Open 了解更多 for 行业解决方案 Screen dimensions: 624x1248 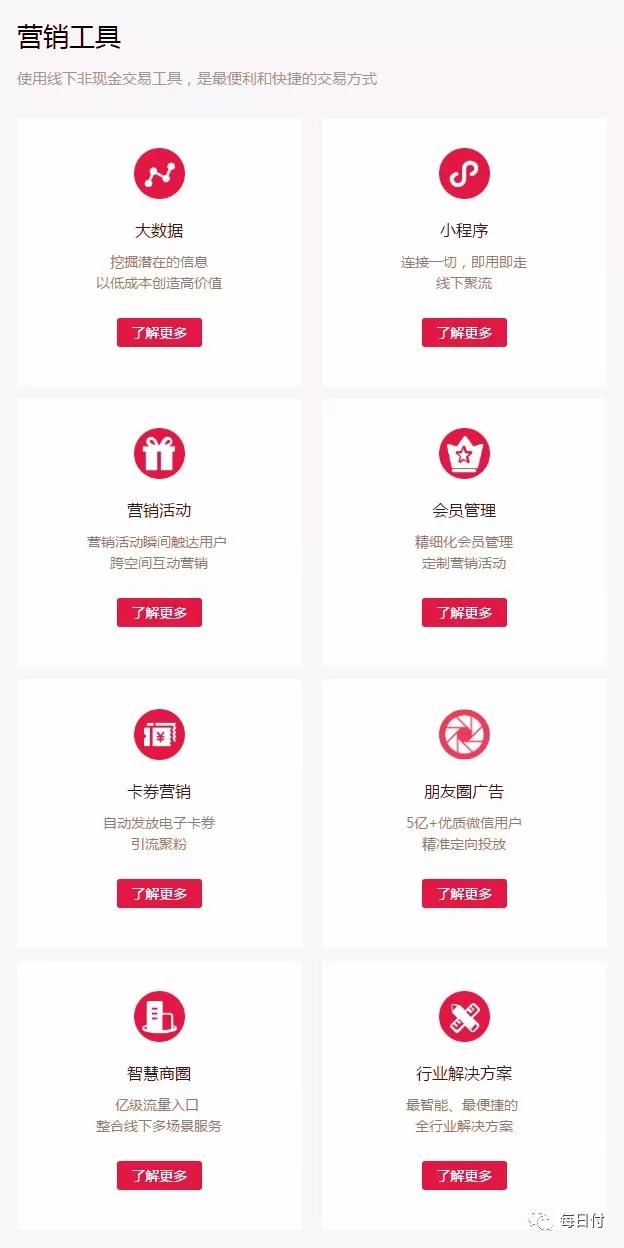464,1176
